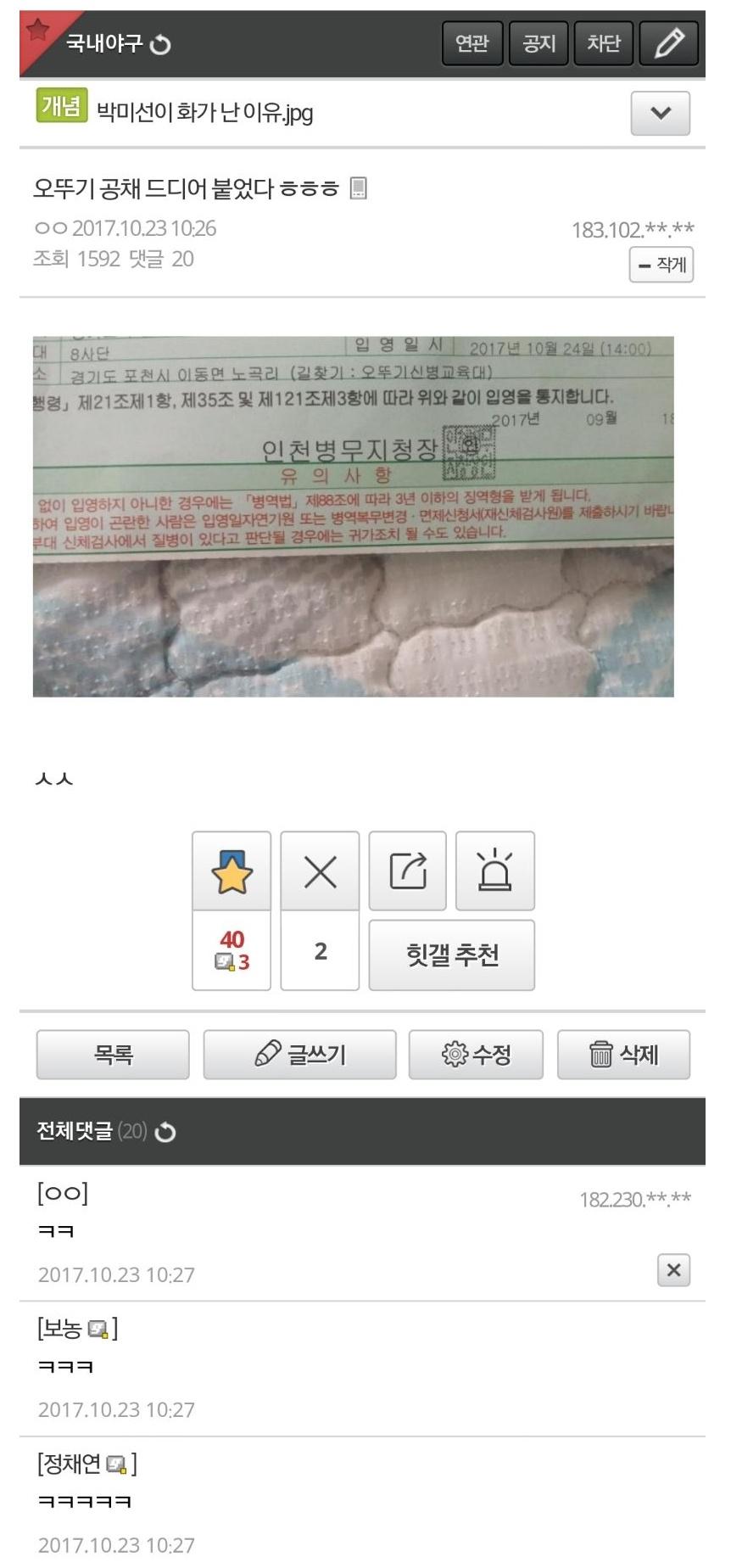This screenshot has height=1568, width=731.
Task: Delete the ㅇㅇ comment
Action: coord(673,1270)
